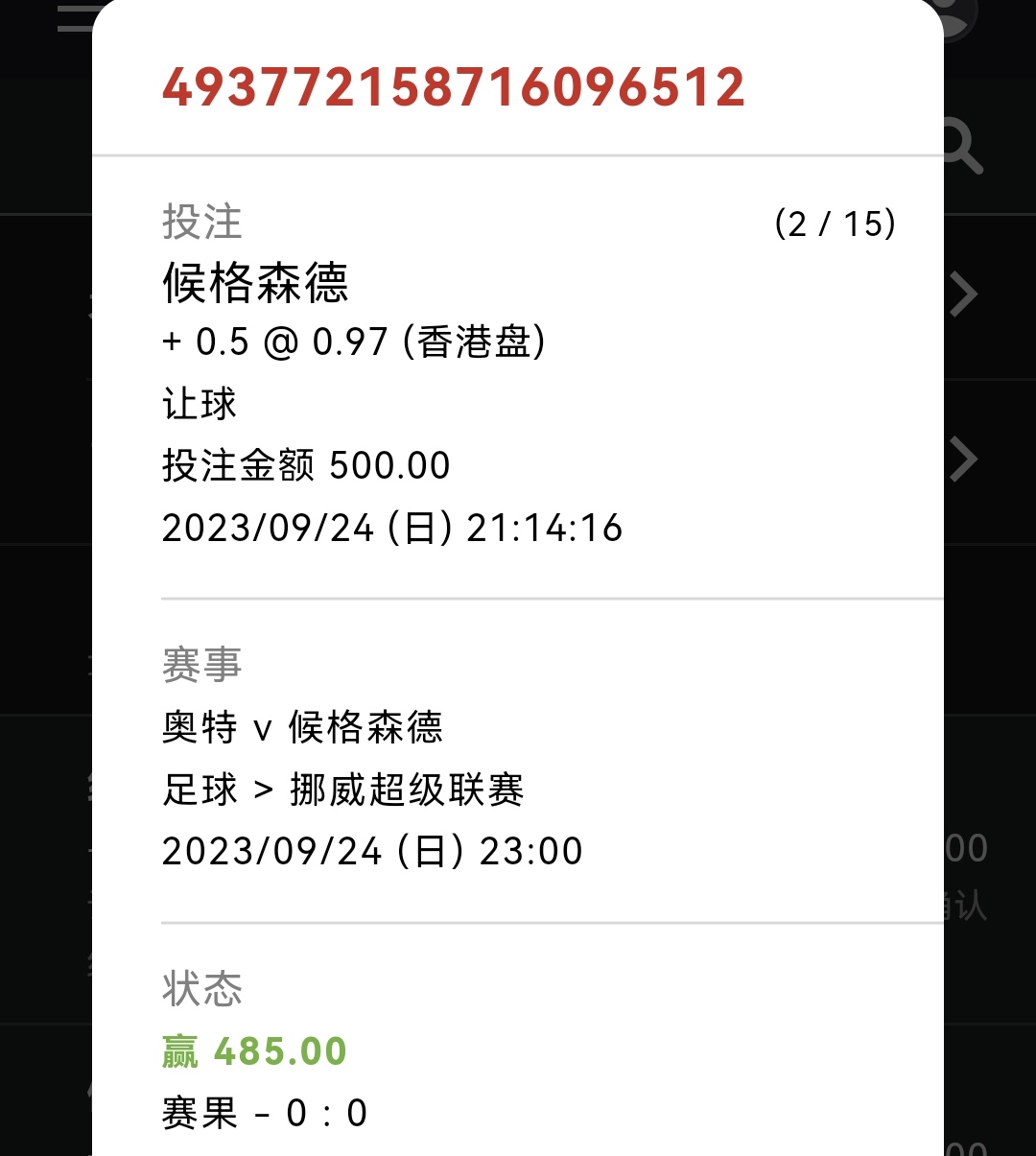The image size is (1036, 1156).
Task: Open the hamburger drawer menu
Action: coord(75,17)
